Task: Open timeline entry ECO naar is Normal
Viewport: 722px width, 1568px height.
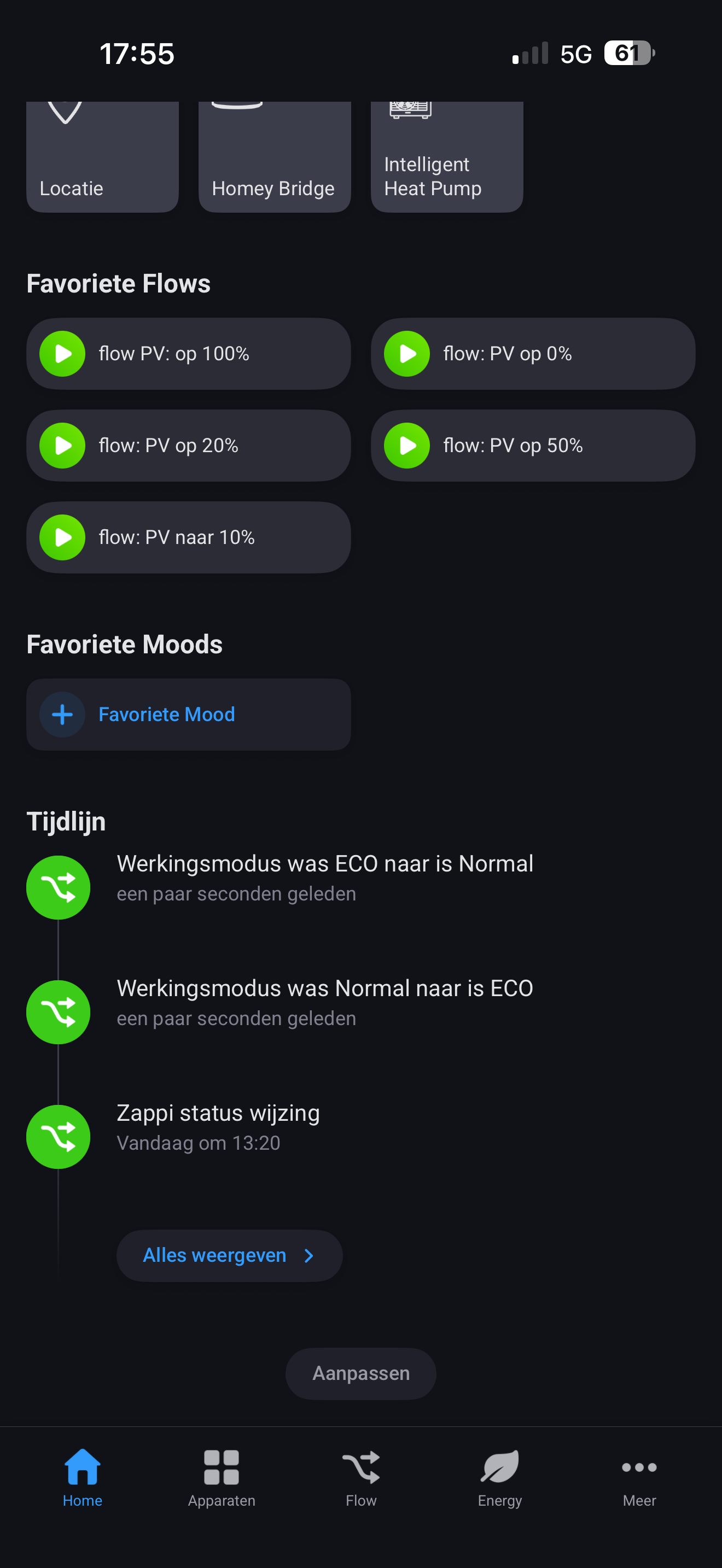Action: [324, 877]
